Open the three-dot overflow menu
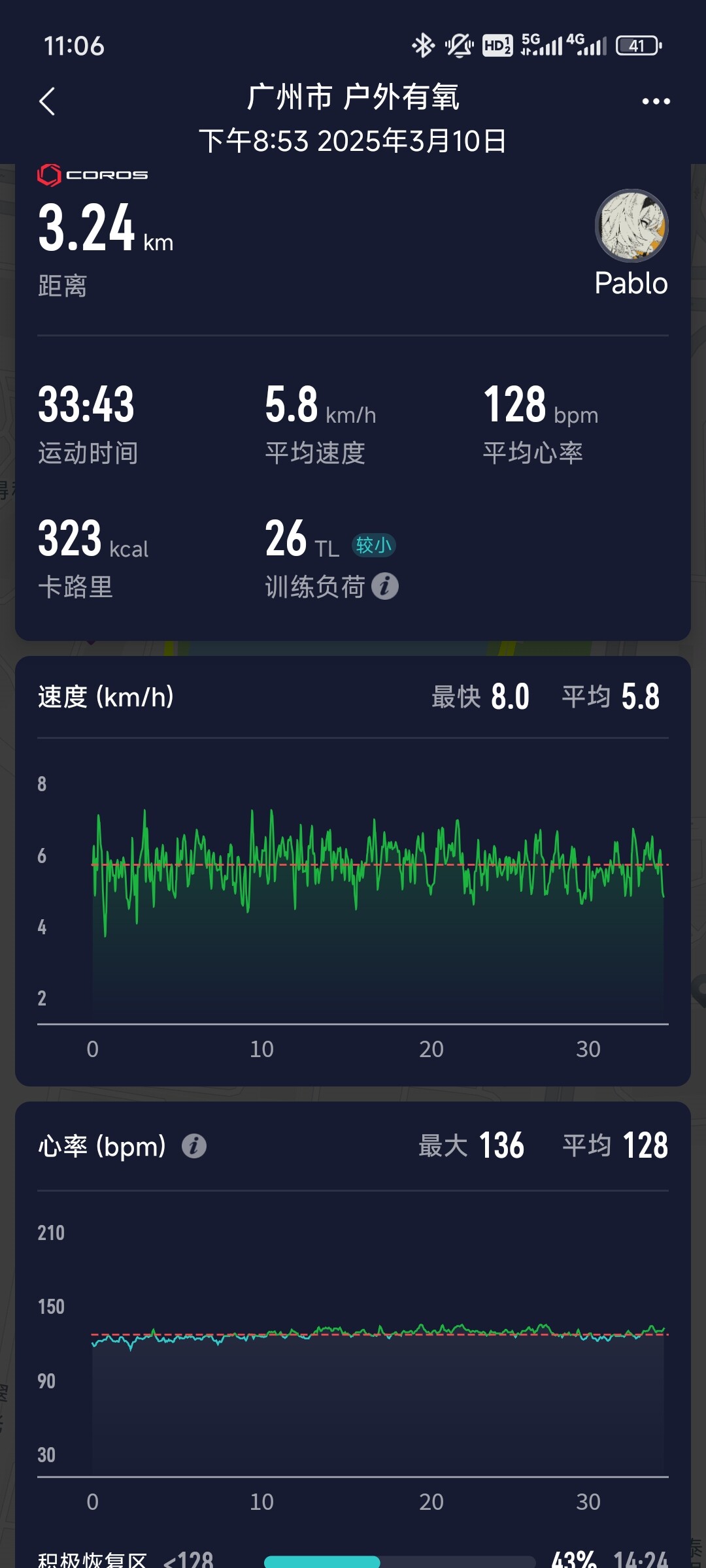706x1568 pixels. coord(656,101)
